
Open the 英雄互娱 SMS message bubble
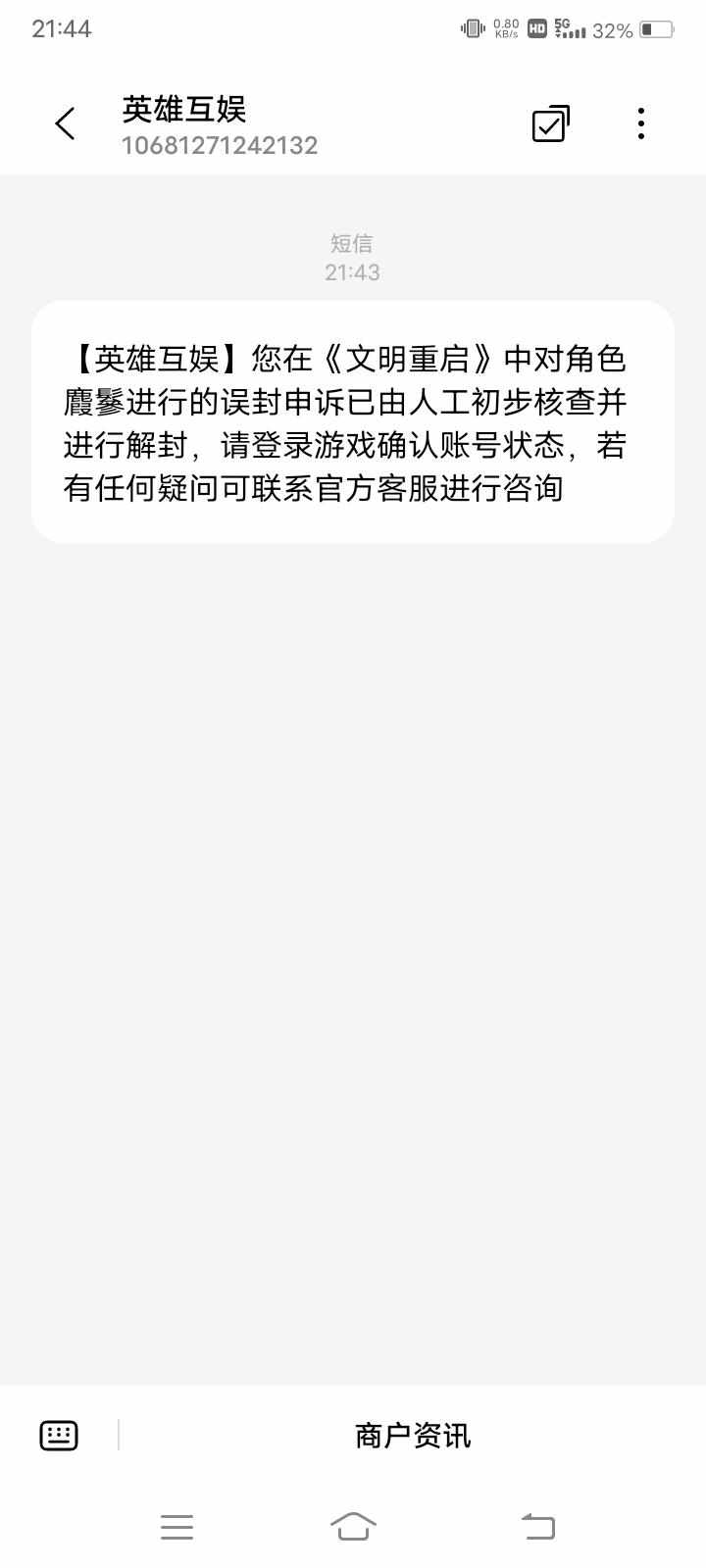point(353,422)
